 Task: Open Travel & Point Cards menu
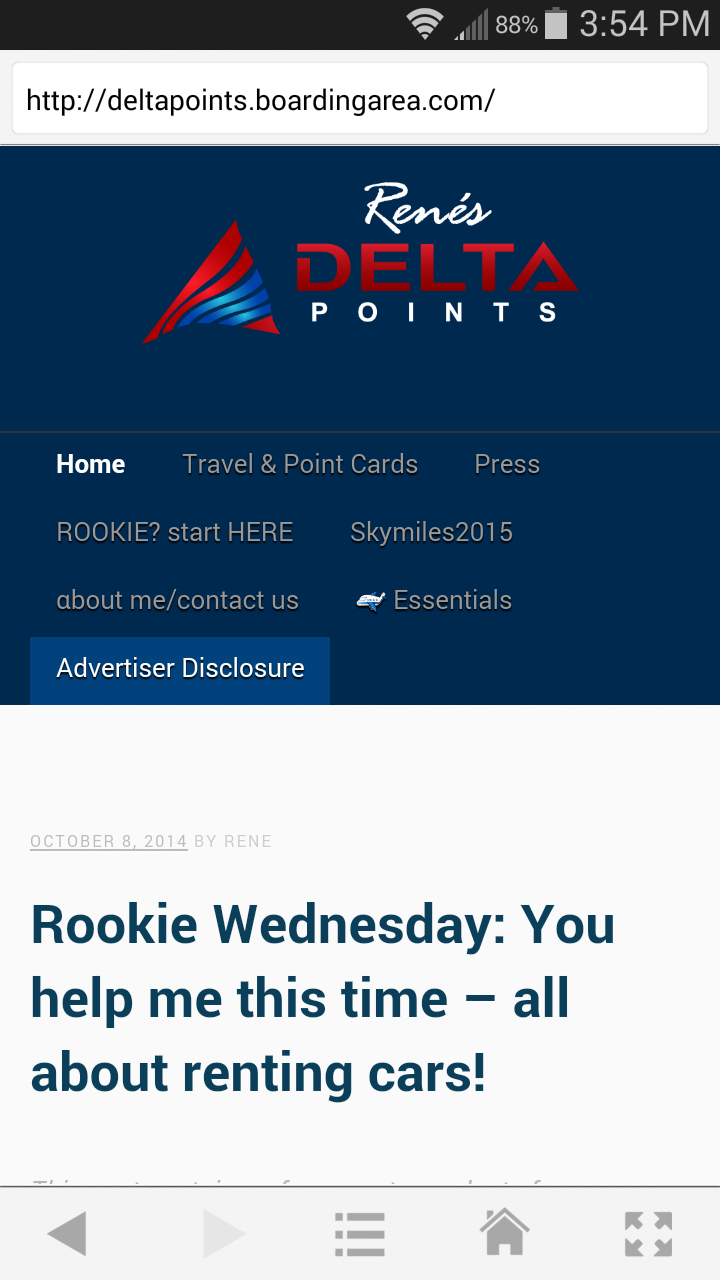[x=300, y=464]
